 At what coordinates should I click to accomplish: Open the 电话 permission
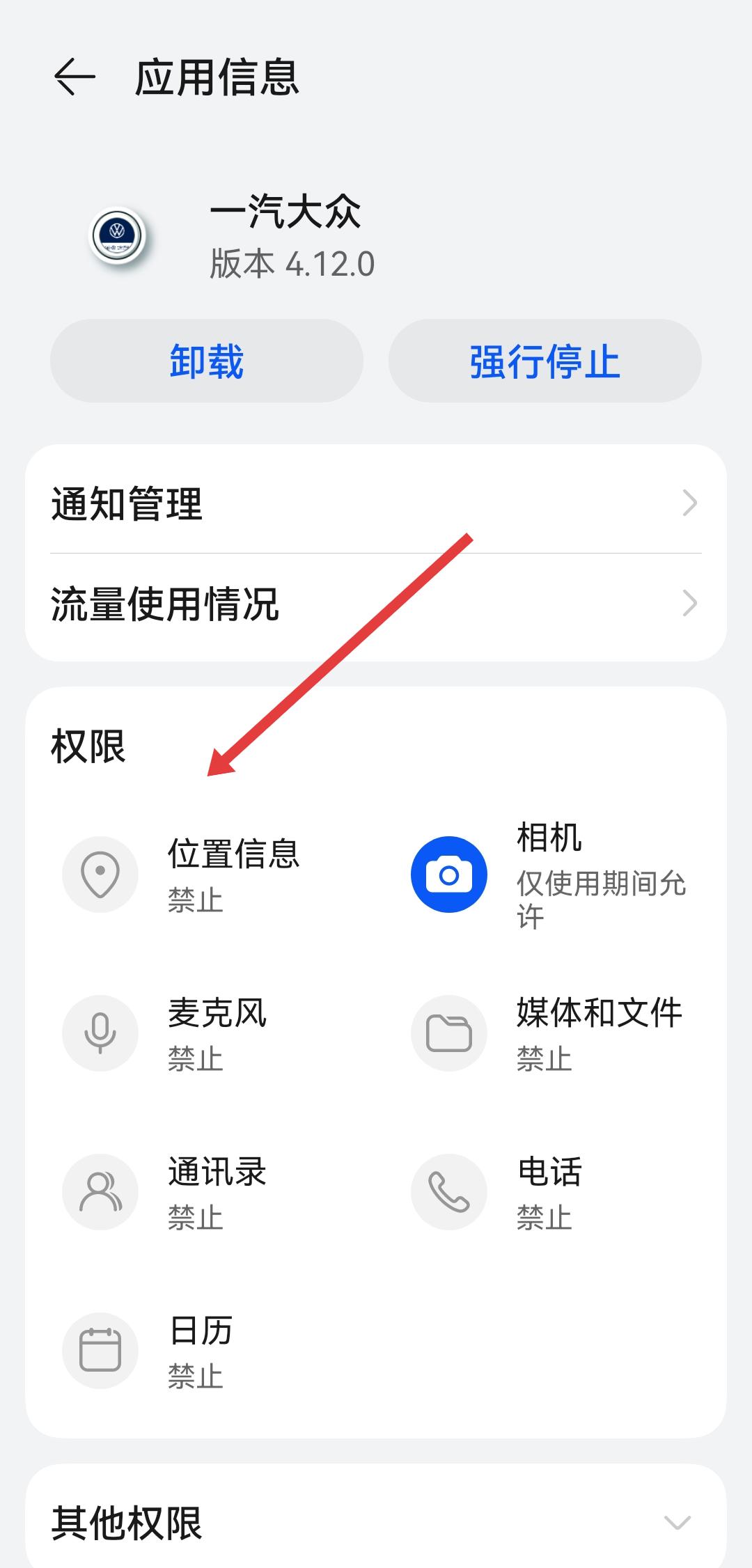(x=550, y=1192)
